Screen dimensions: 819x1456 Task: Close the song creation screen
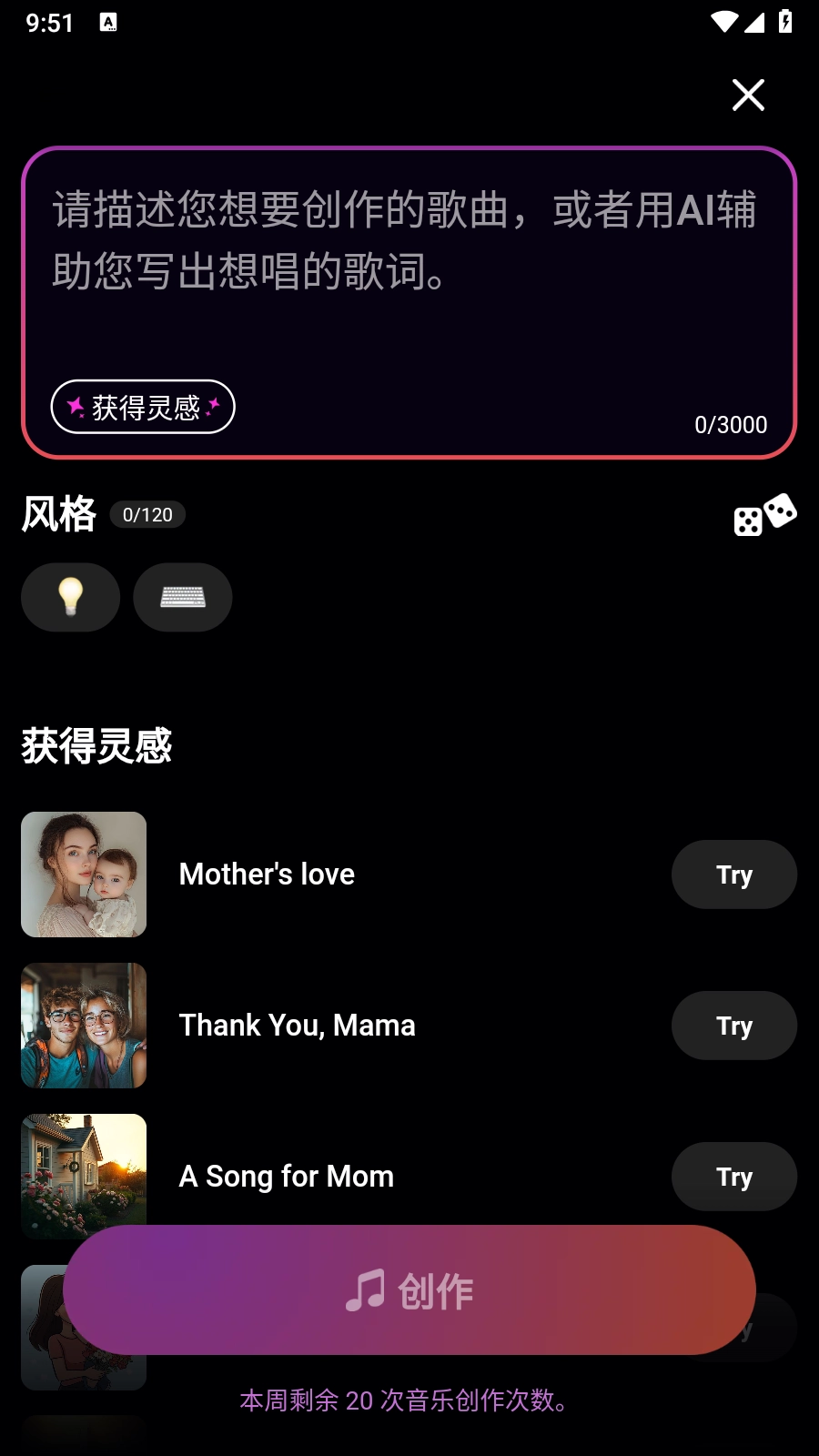pos(748,95)
